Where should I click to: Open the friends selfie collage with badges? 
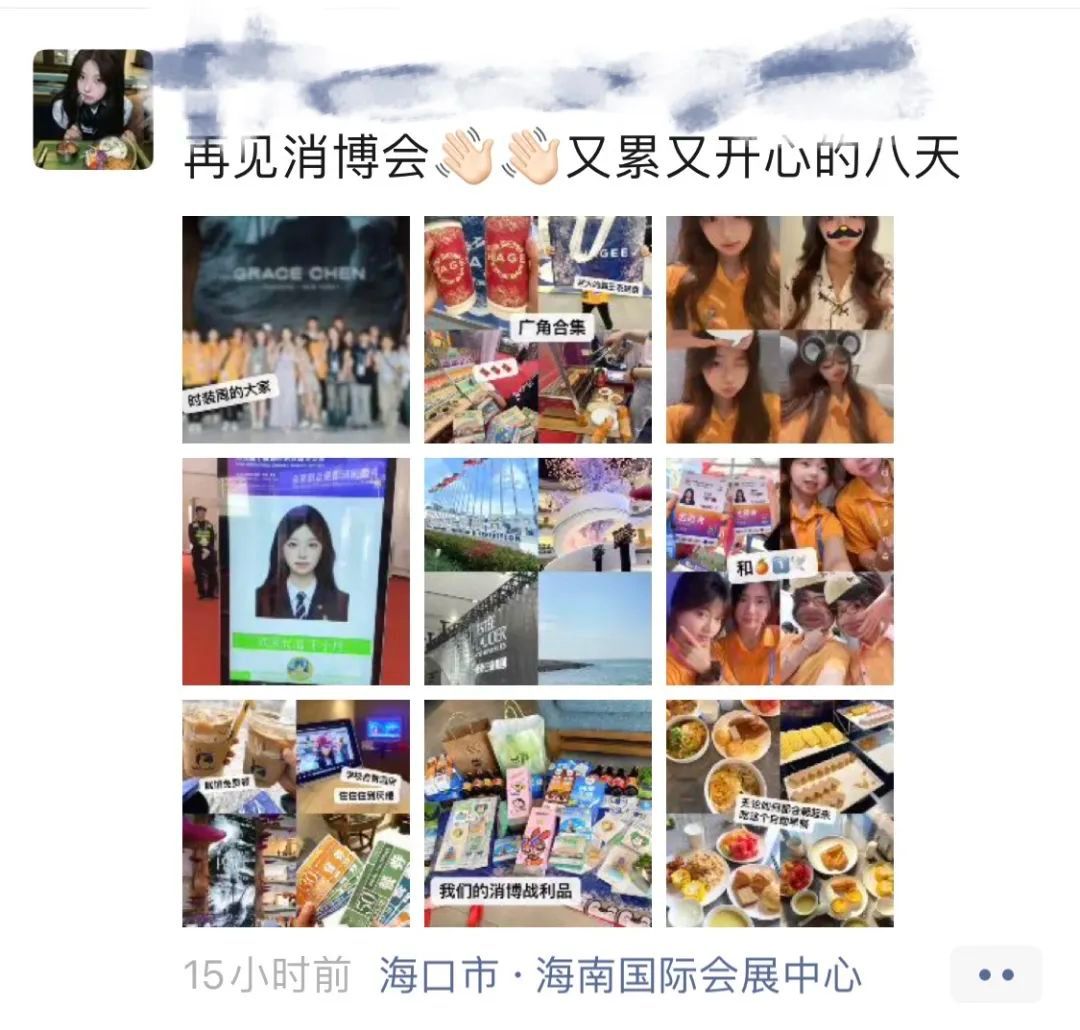coord(780,571)
